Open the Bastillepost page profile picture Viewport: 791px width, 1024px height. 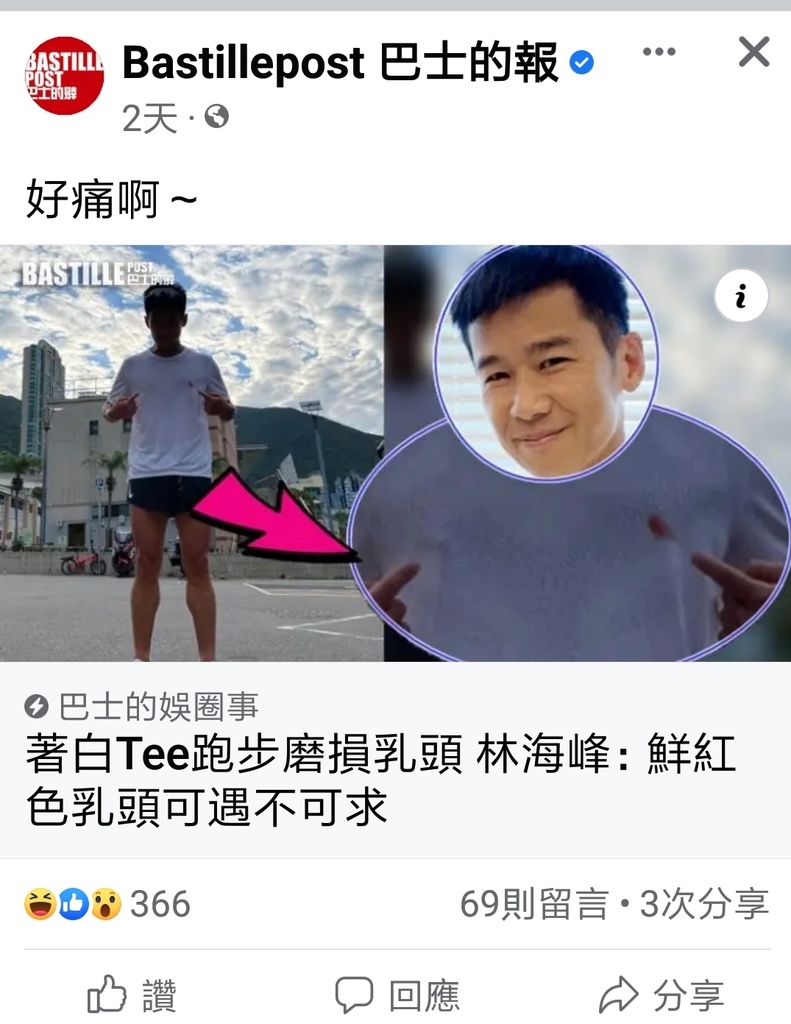pyautogui.click(x=64, y=75)
